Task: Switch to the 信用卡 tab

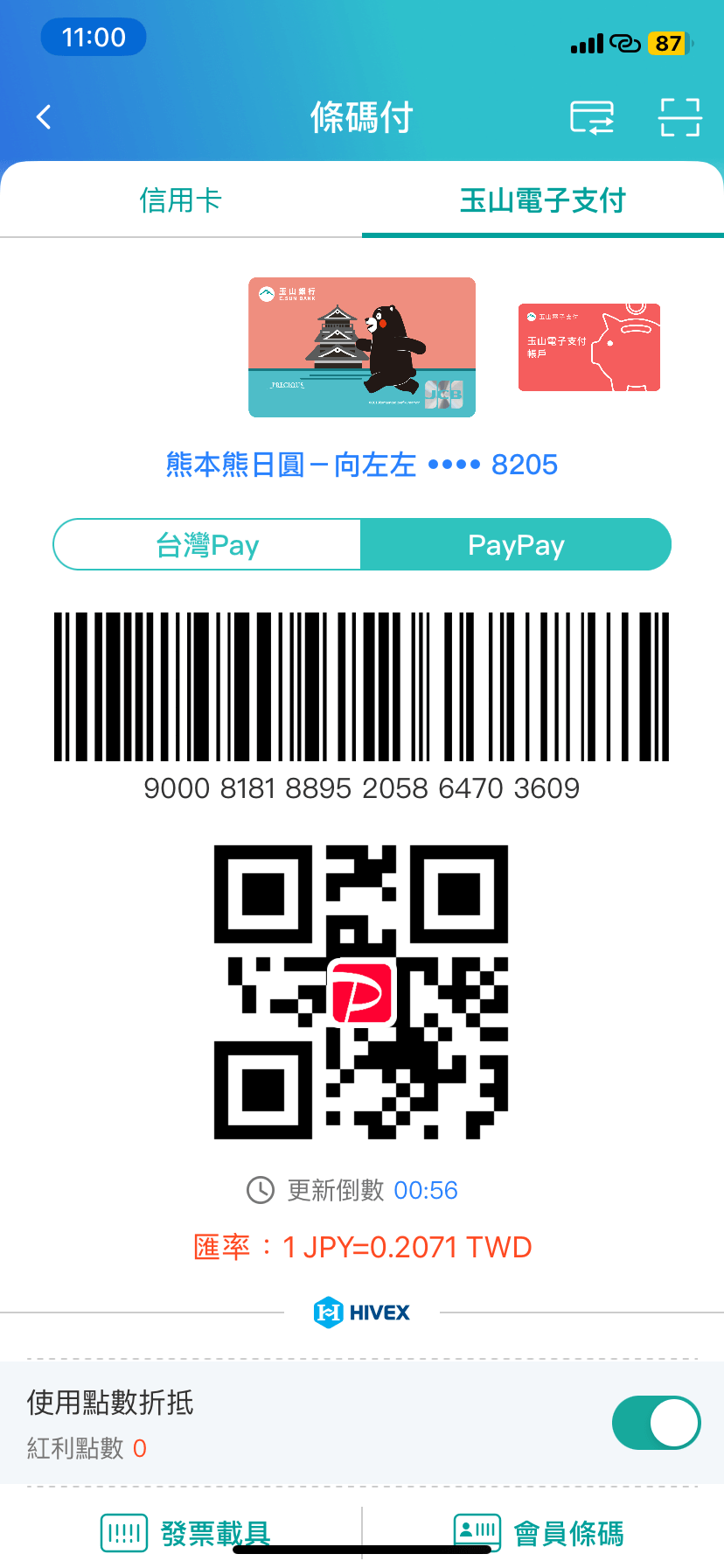Action: point(181,200)
